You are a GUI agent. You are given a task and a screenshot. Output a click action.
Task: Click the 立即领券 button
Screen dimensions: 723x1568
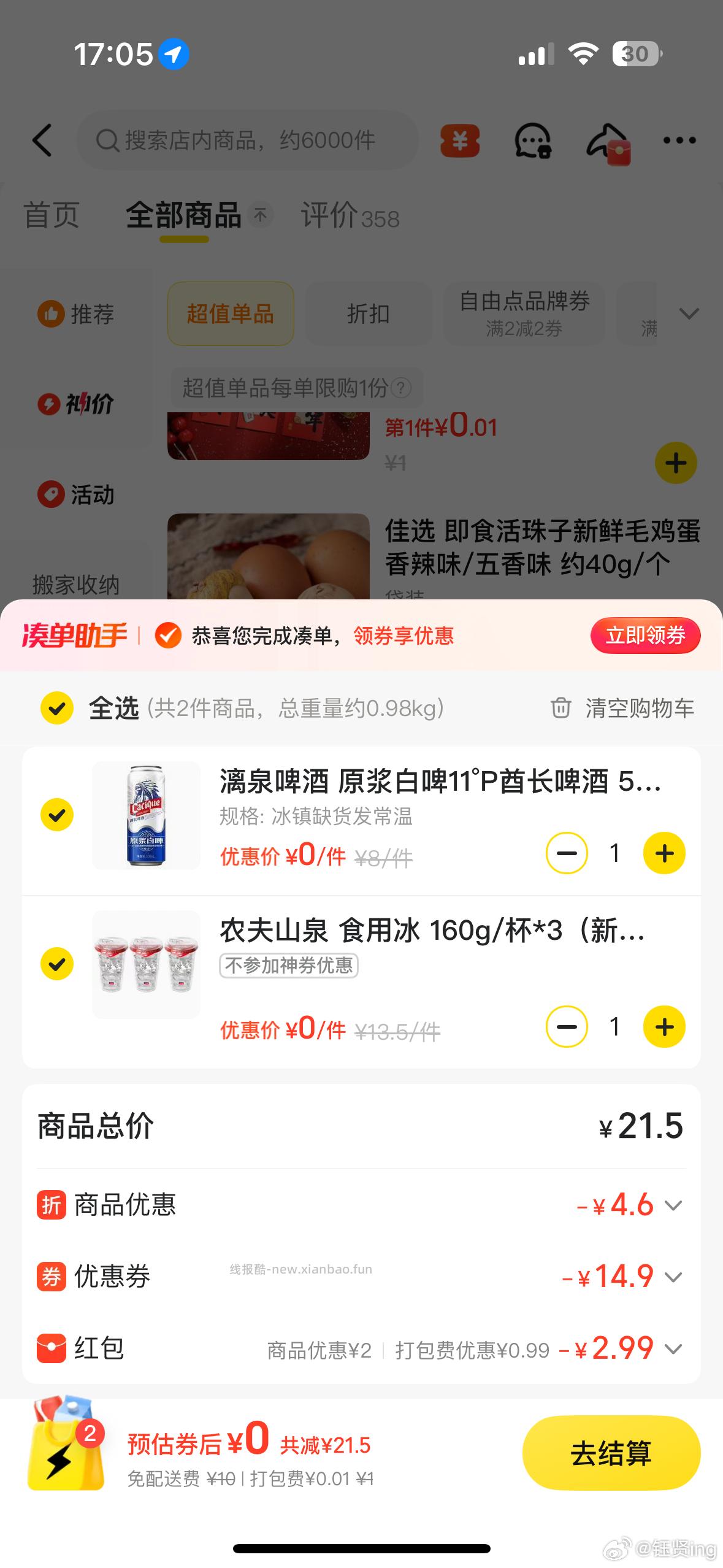click(x=645, y=636)
